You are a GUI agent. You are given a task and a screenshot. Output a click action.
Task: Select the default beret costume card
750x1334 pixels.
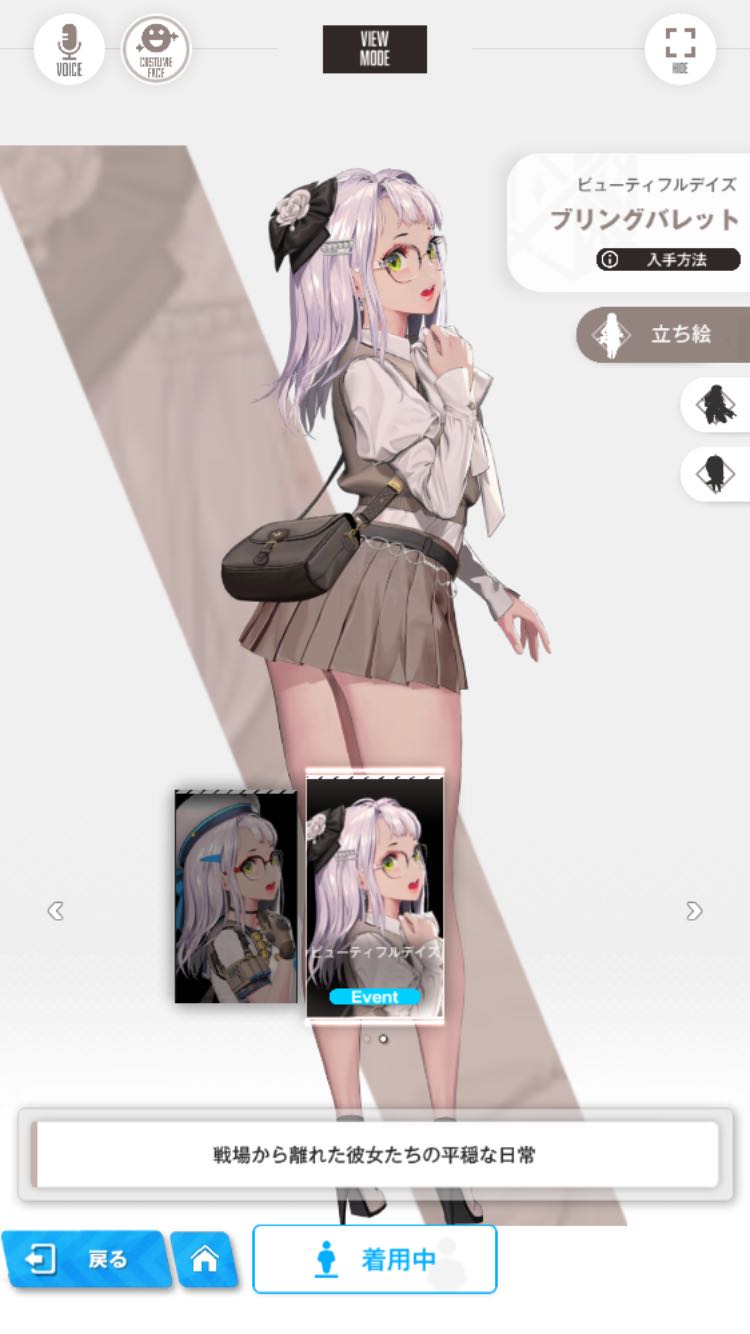(236, 896)
